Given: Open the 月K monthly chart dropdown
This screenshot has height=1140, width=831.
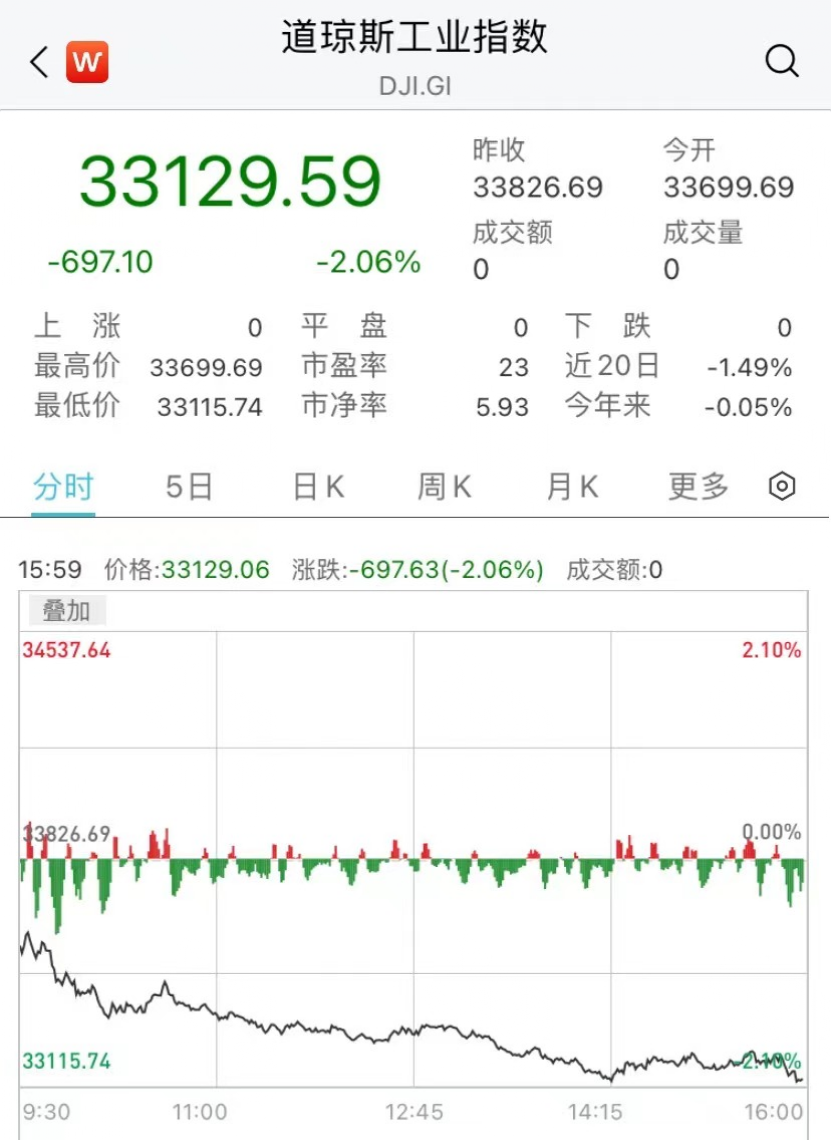Looking at the screenshot, I should 571,486.
